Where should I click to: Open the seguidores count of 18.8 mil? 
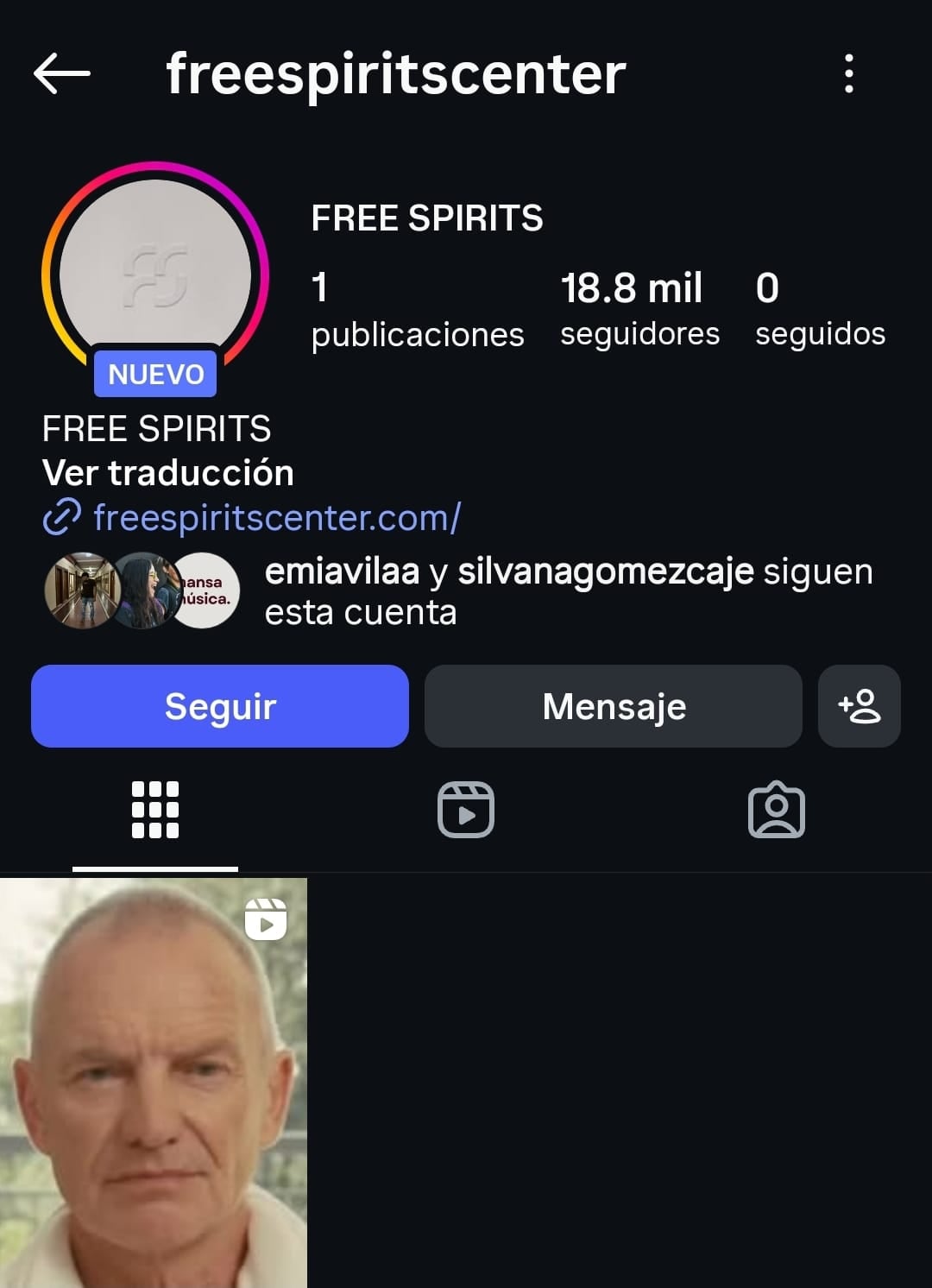pyautogui.click(x=639, y=309)
